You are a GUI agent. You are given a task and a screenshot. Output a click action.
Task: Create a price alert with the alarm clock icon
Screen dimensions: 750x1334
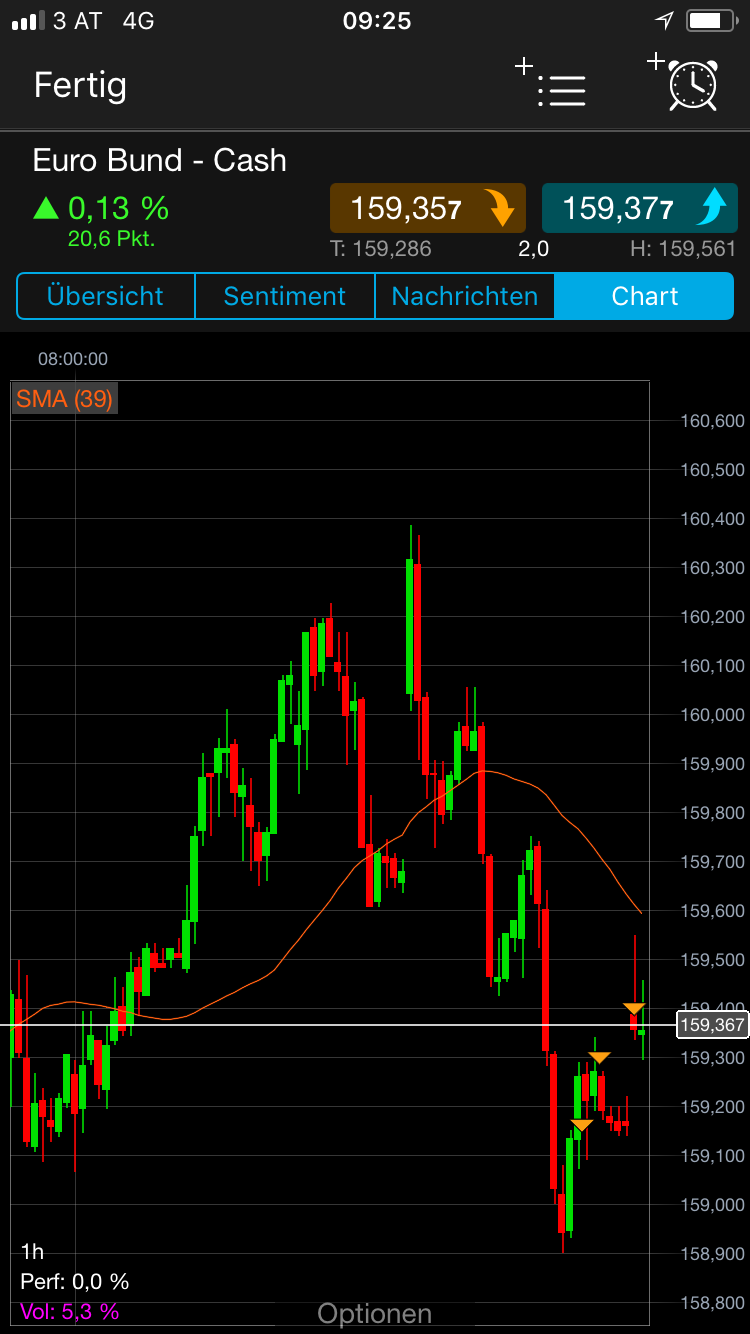coord(690,90)
